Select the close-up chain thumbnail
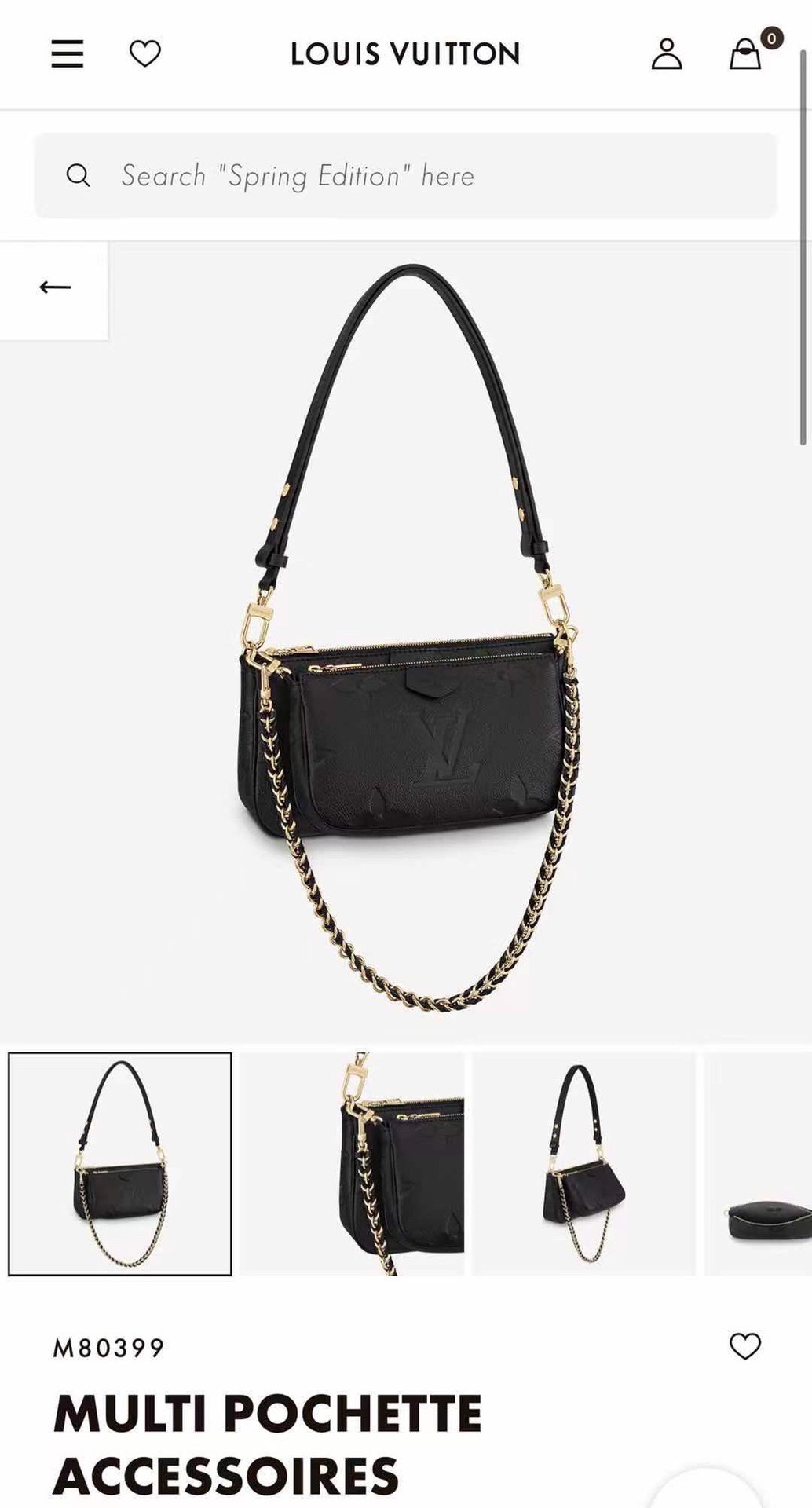The image size is (812, 1508). click(352, 1164)
